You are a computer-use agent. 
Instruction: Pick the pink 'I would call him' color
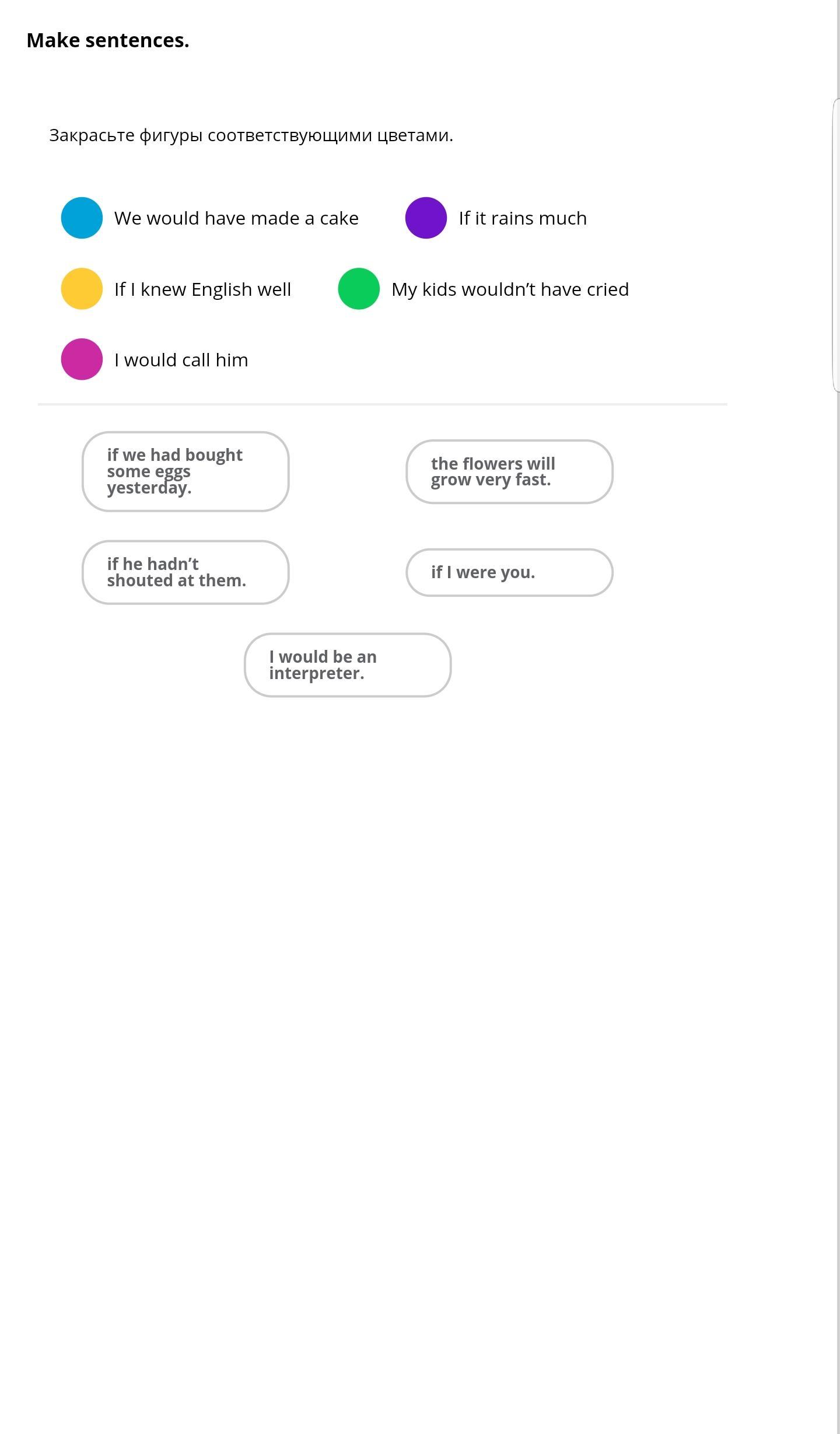point(82,359)
